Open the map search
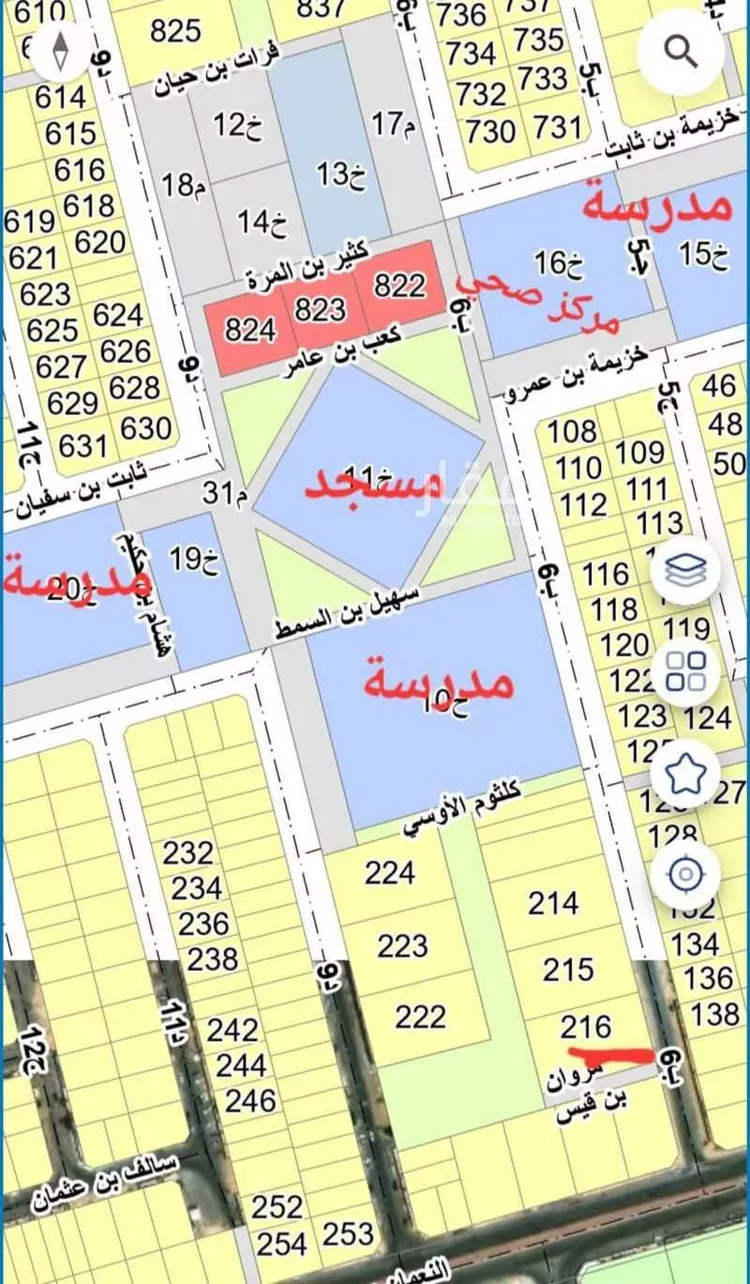 click(x=681, y=49)
